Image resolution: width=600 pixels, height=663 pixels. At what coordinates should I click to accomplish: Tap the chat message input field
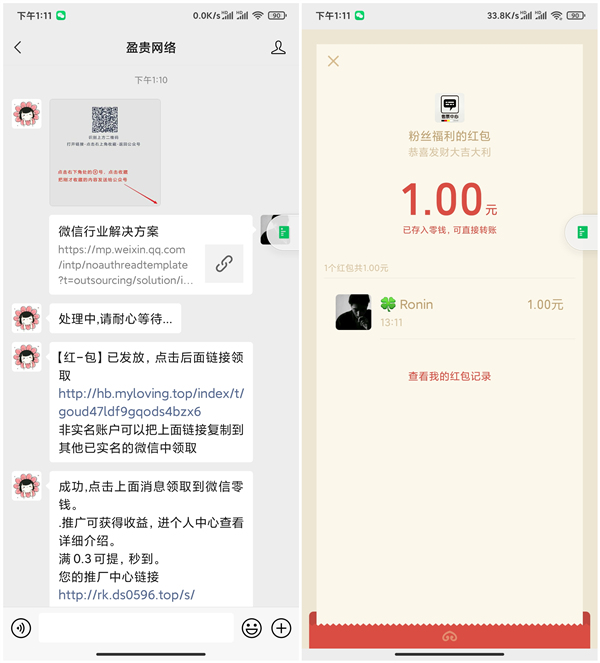(135, 628)
